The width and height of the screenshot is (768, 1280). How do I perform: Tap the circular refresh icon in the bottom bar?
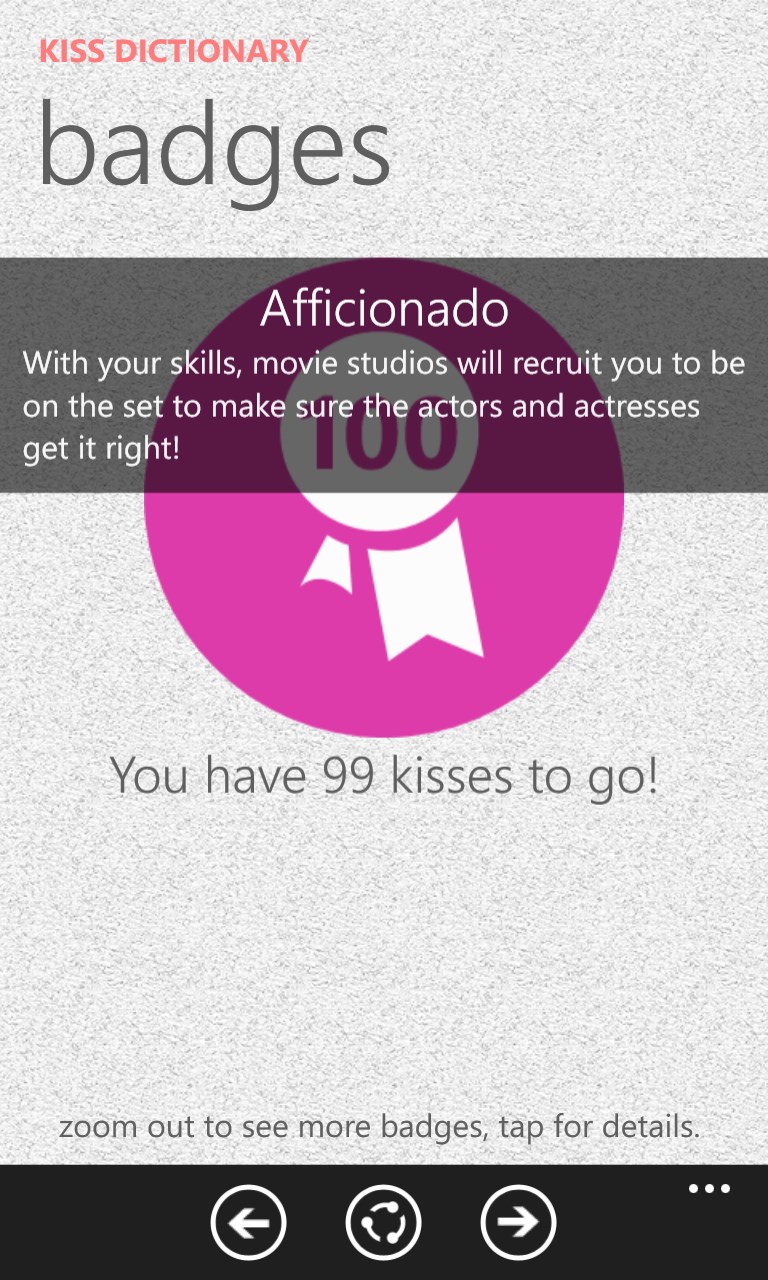click(x=383, y=1222)
